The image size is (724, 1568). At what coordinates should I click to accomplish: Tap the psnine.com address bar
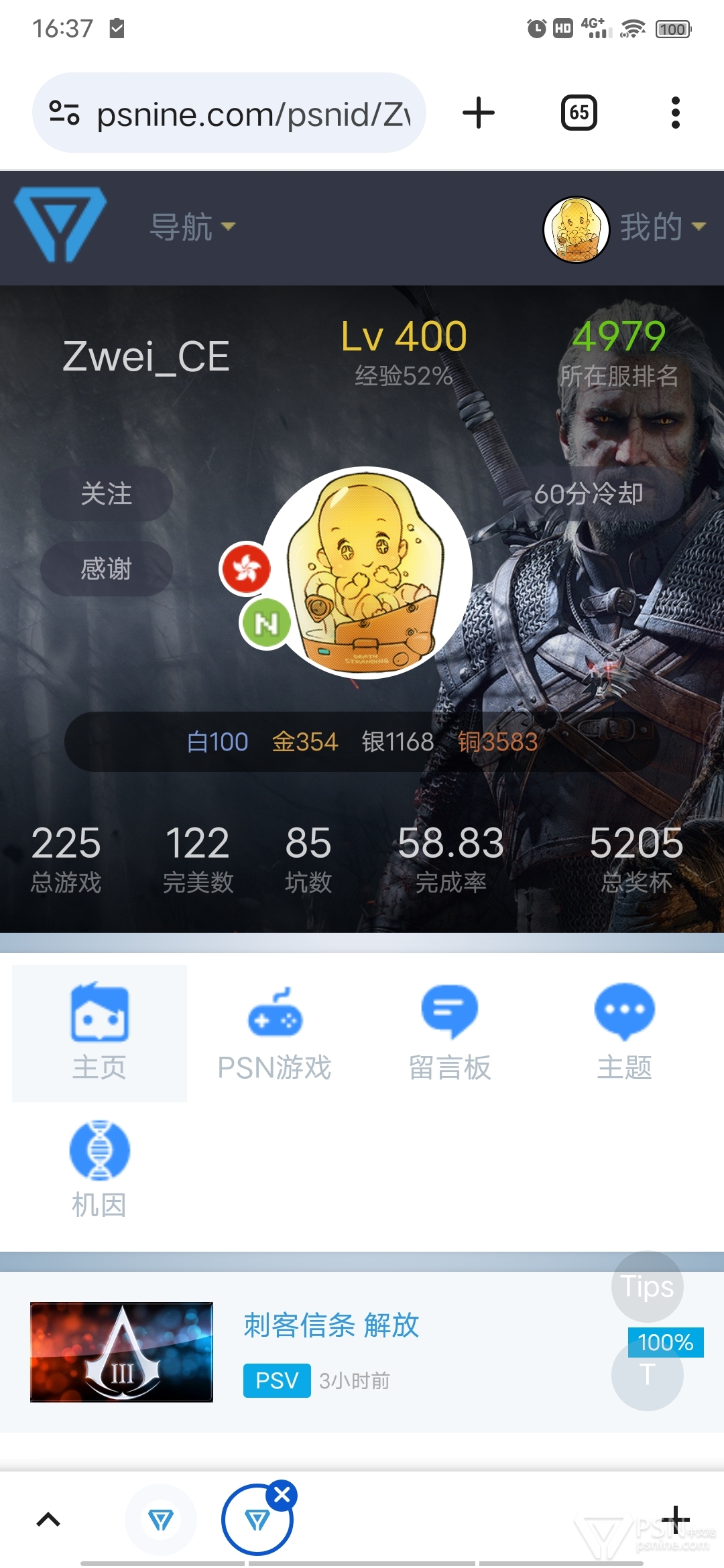(229, 113)
